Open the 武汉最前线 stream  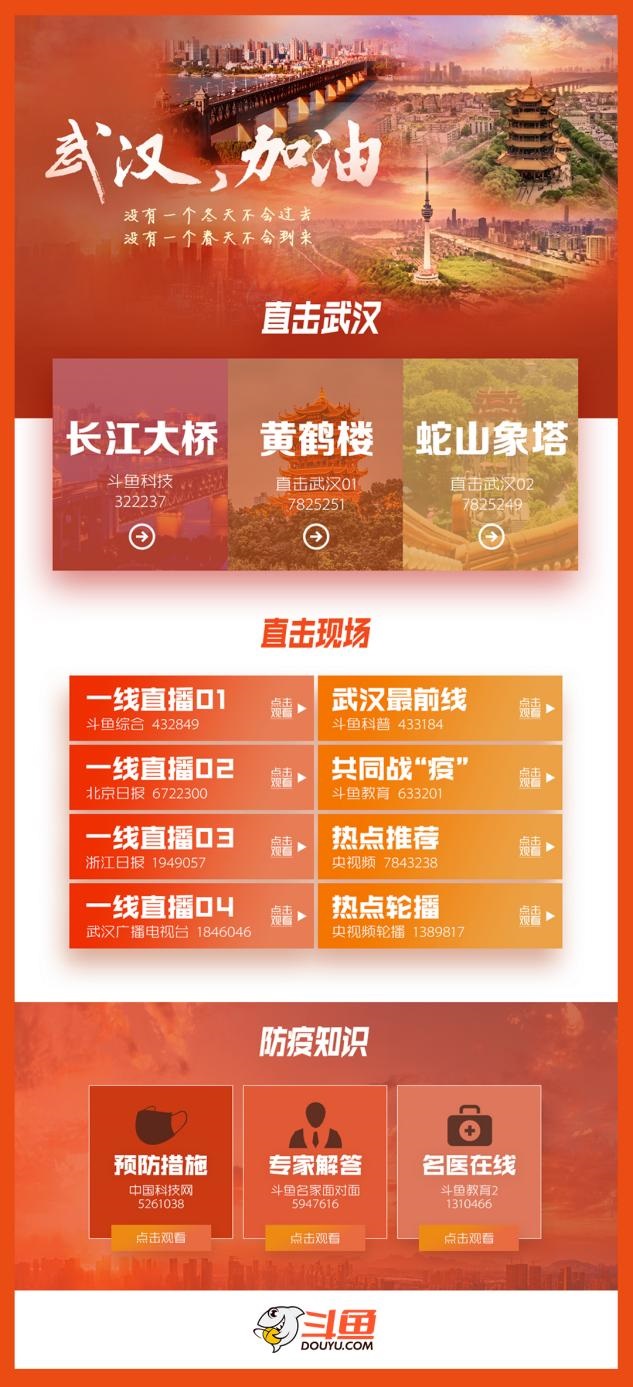click(440, 709)
